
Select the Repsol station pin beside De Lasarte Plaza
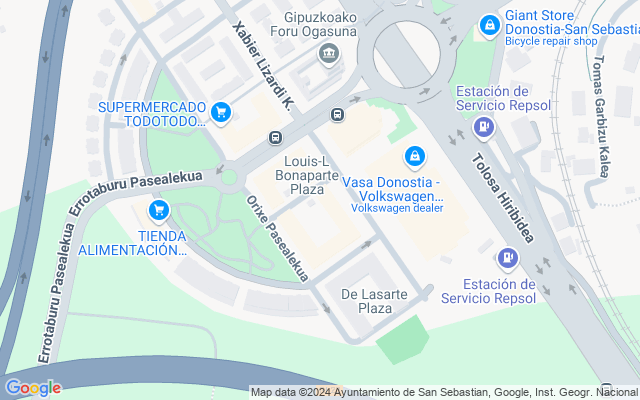coord(509,259)
